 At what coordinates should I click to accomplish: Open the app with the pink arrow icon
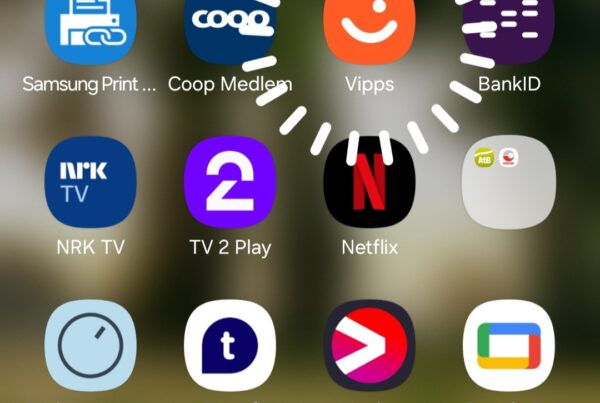[x=369, y=345]
